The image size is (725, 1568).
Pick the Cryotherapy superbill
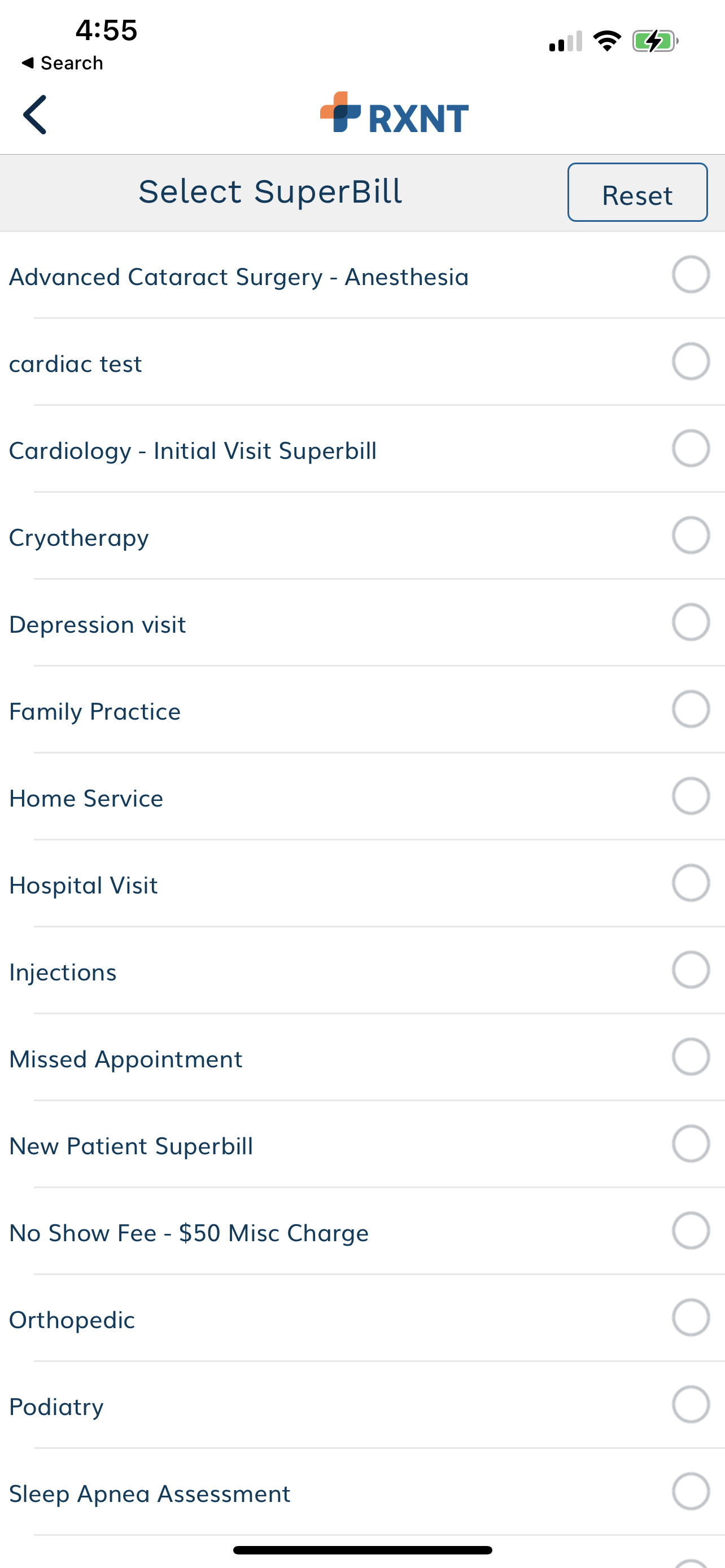pyautogui.click(x=363, y=536)
